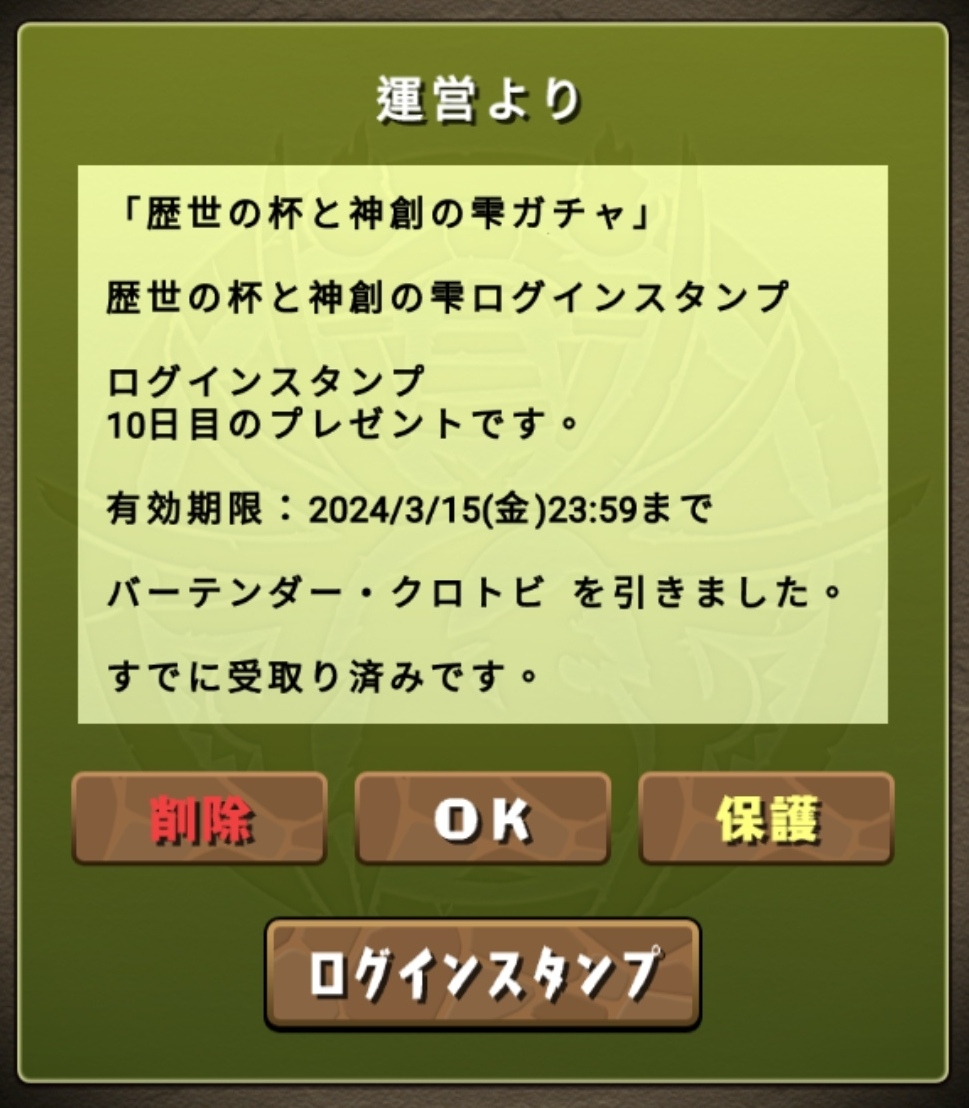Tap the red 削除 delete button

(199, 818)
